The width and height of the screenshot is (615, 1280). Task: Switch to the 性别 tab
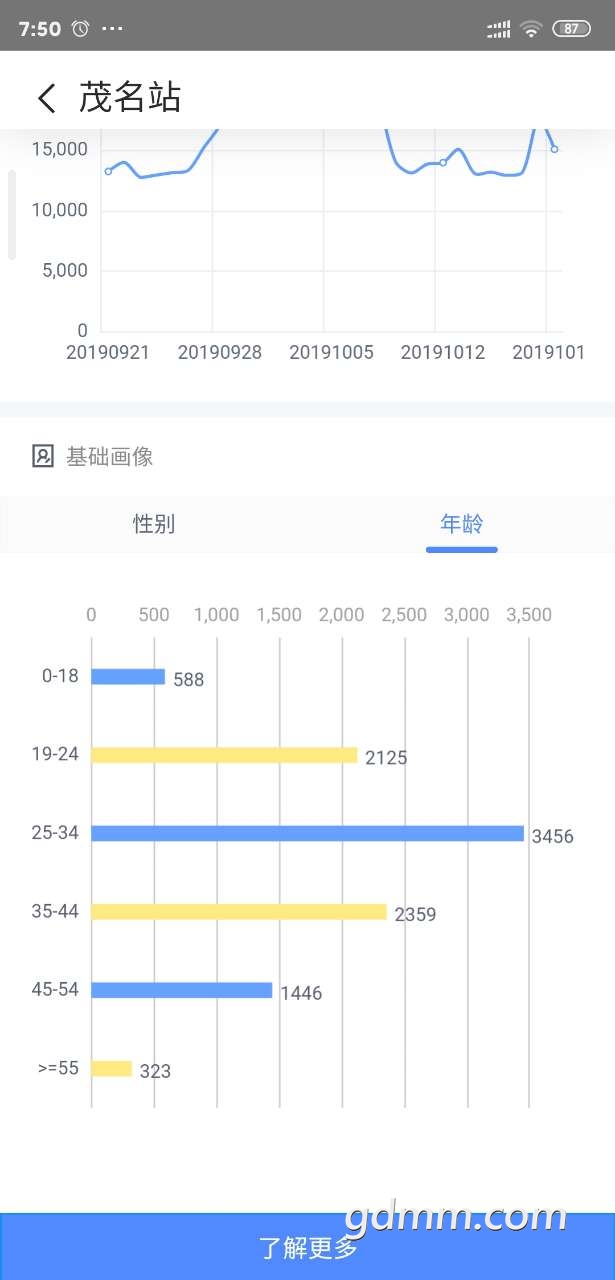pyautogui.click(x=154, y=524)
